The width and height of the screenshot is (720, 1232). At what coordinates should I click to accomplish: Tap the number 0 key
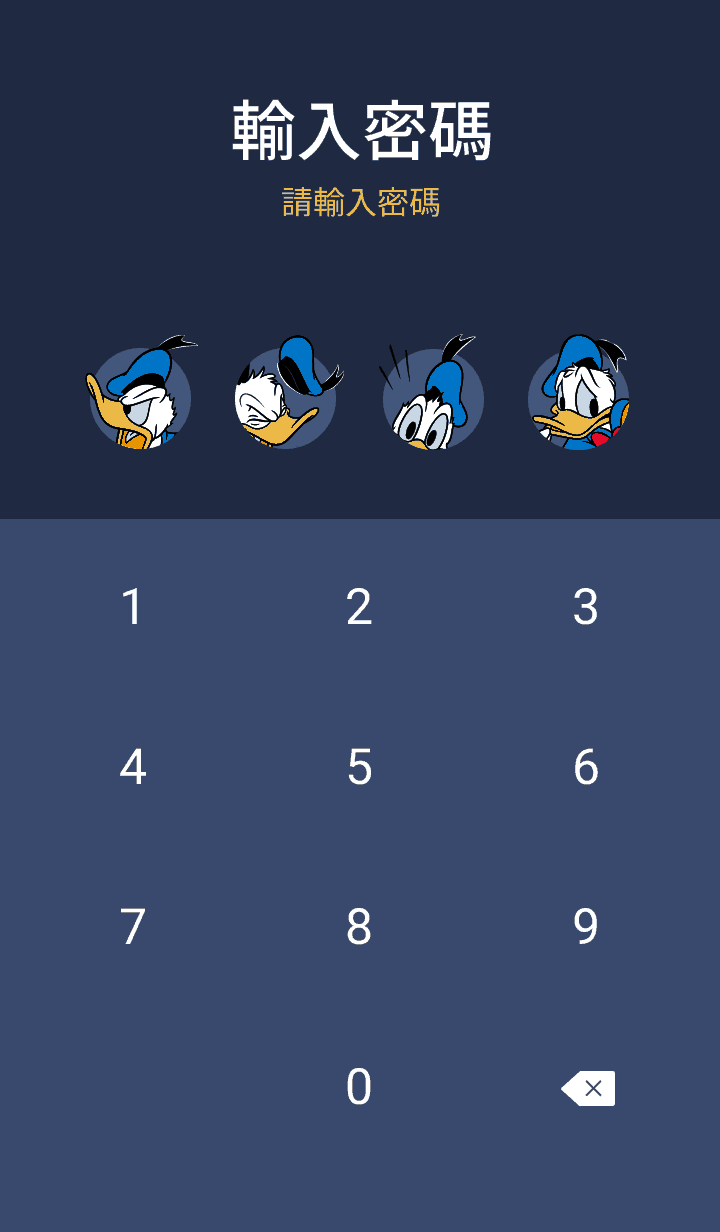pyautogui.click(x=359, y=1087)
